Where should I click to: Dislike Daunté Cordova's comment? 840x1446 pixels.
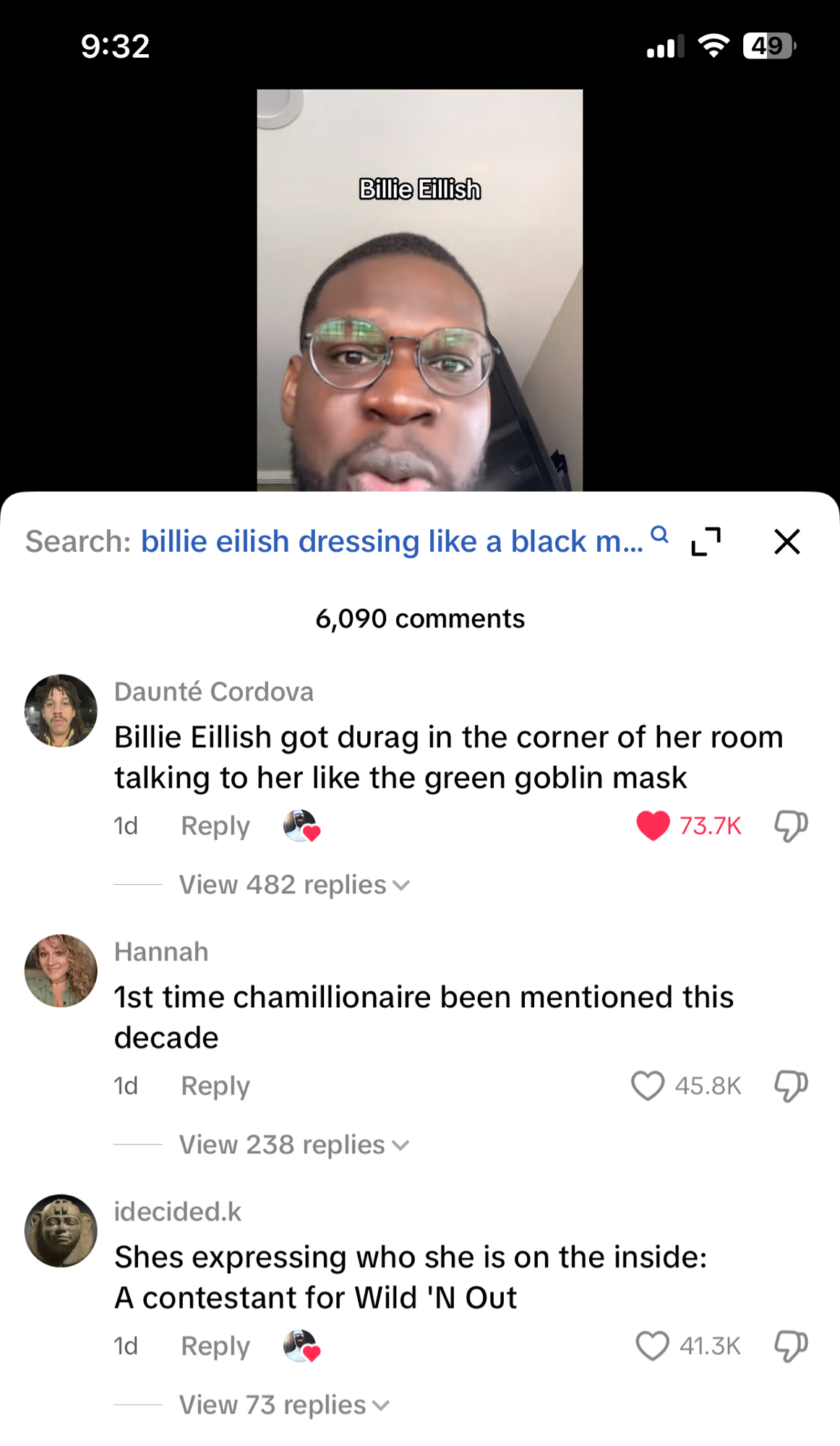[x=791, y=826]
